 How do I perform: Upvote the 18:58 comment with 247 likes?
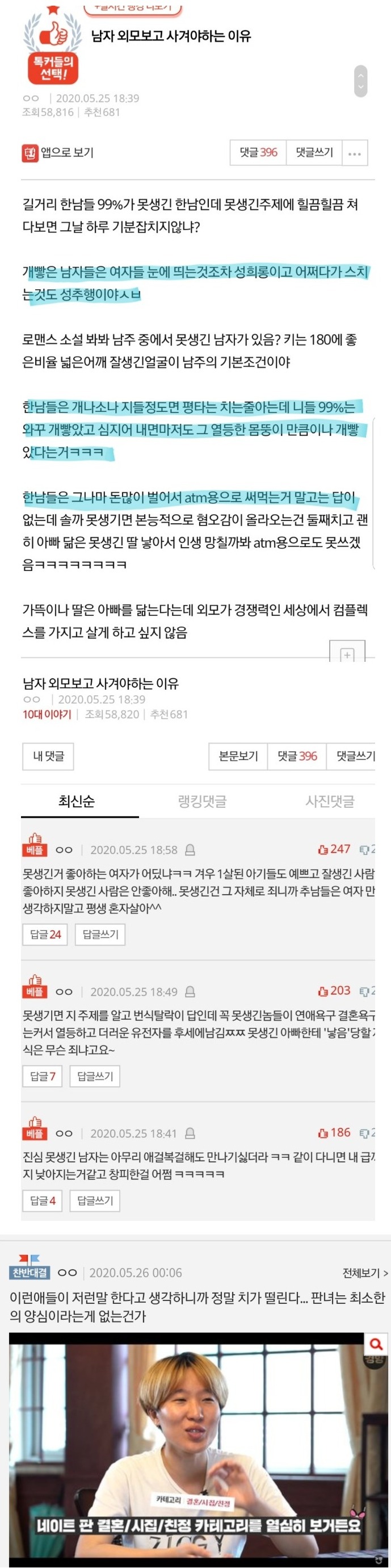(334, 849)
